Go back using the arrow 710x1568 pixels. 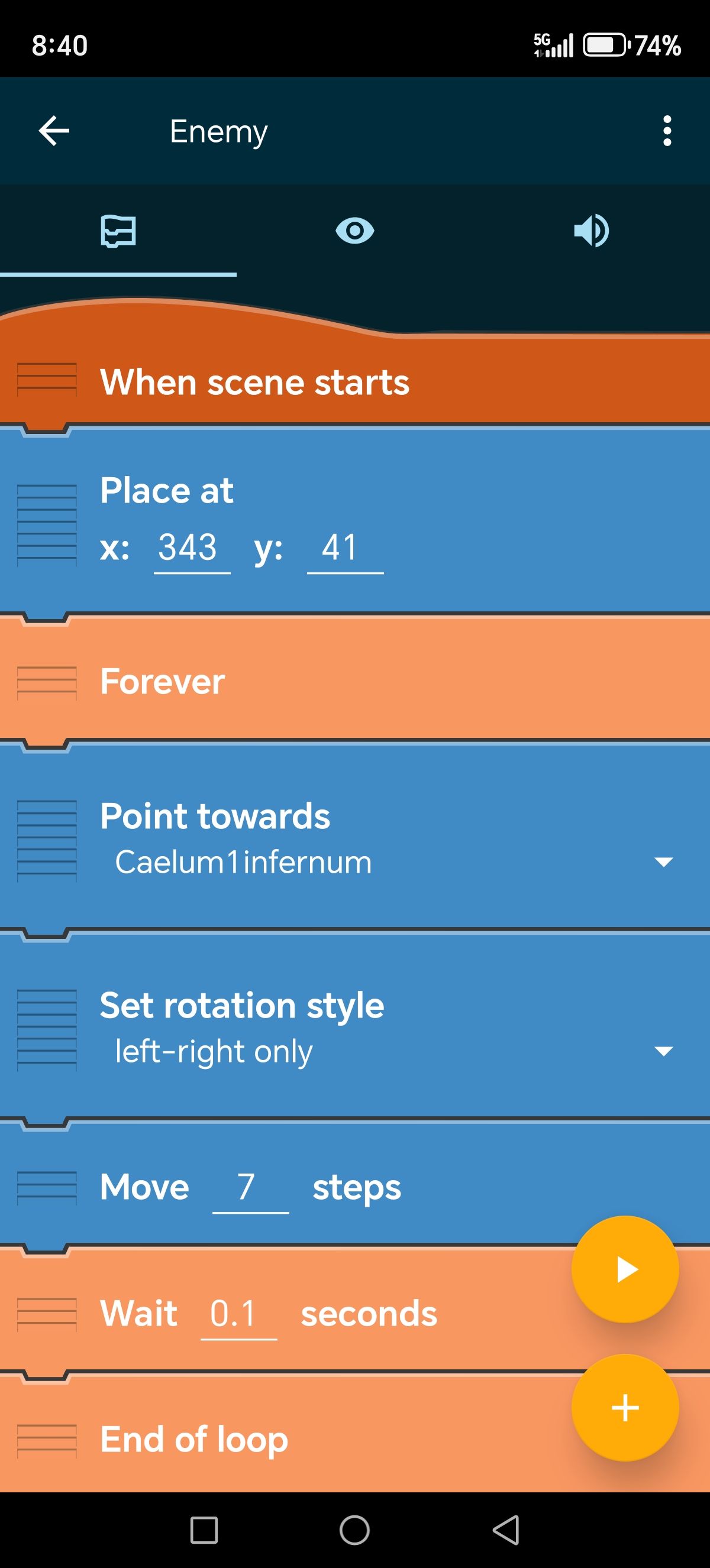point(54,131)
